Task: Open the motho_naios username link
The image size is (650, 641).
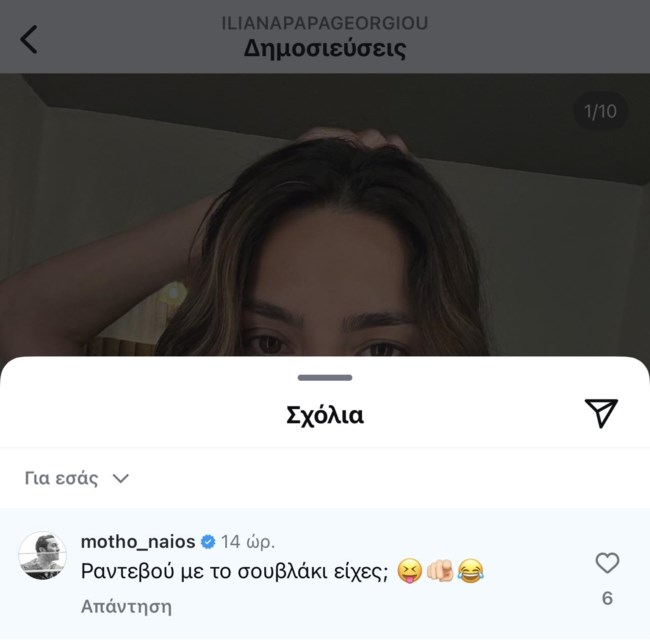Action: click(138, 542)
